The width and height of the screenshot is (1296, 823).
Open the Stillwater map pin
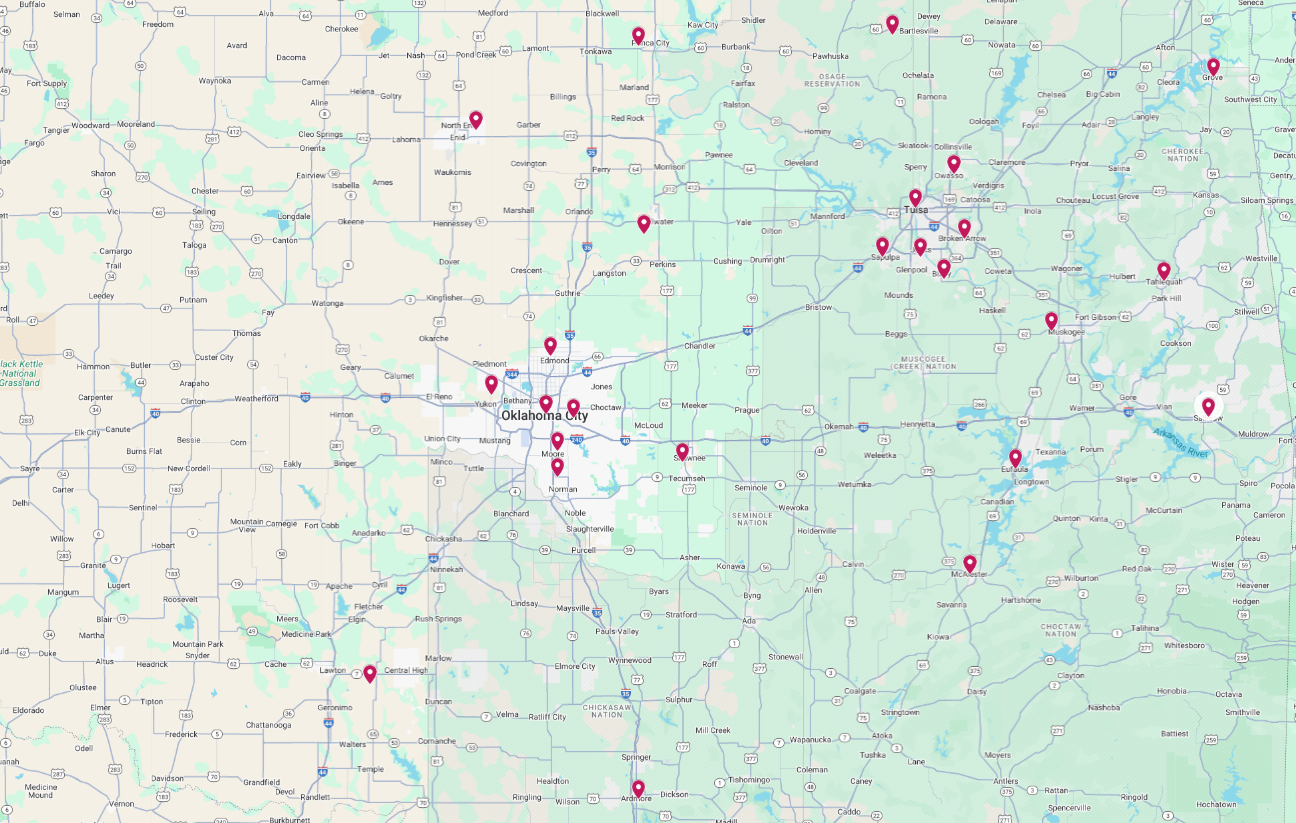644,223
